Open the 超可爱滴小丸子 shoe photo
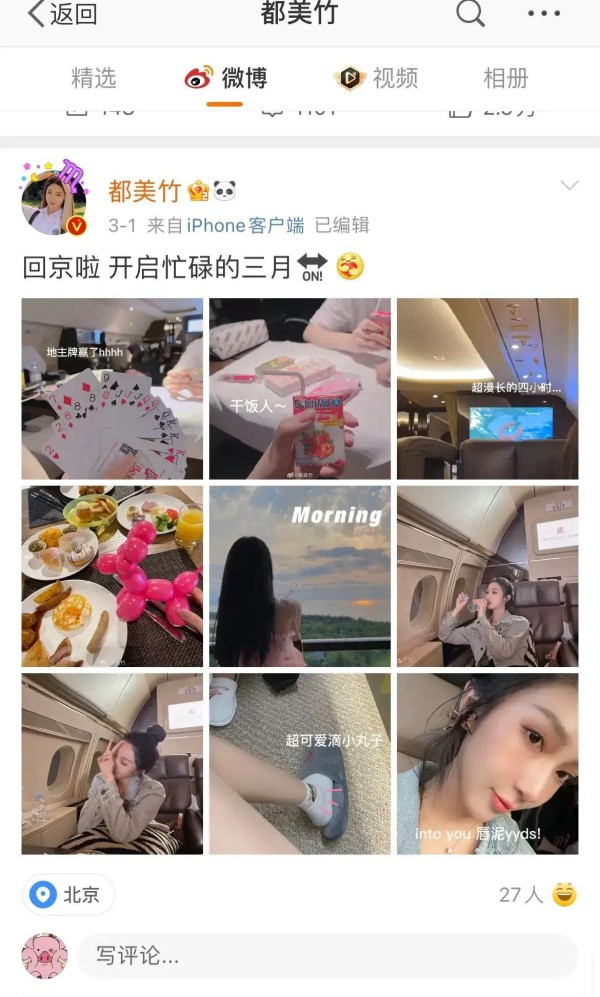 (299, 763)
